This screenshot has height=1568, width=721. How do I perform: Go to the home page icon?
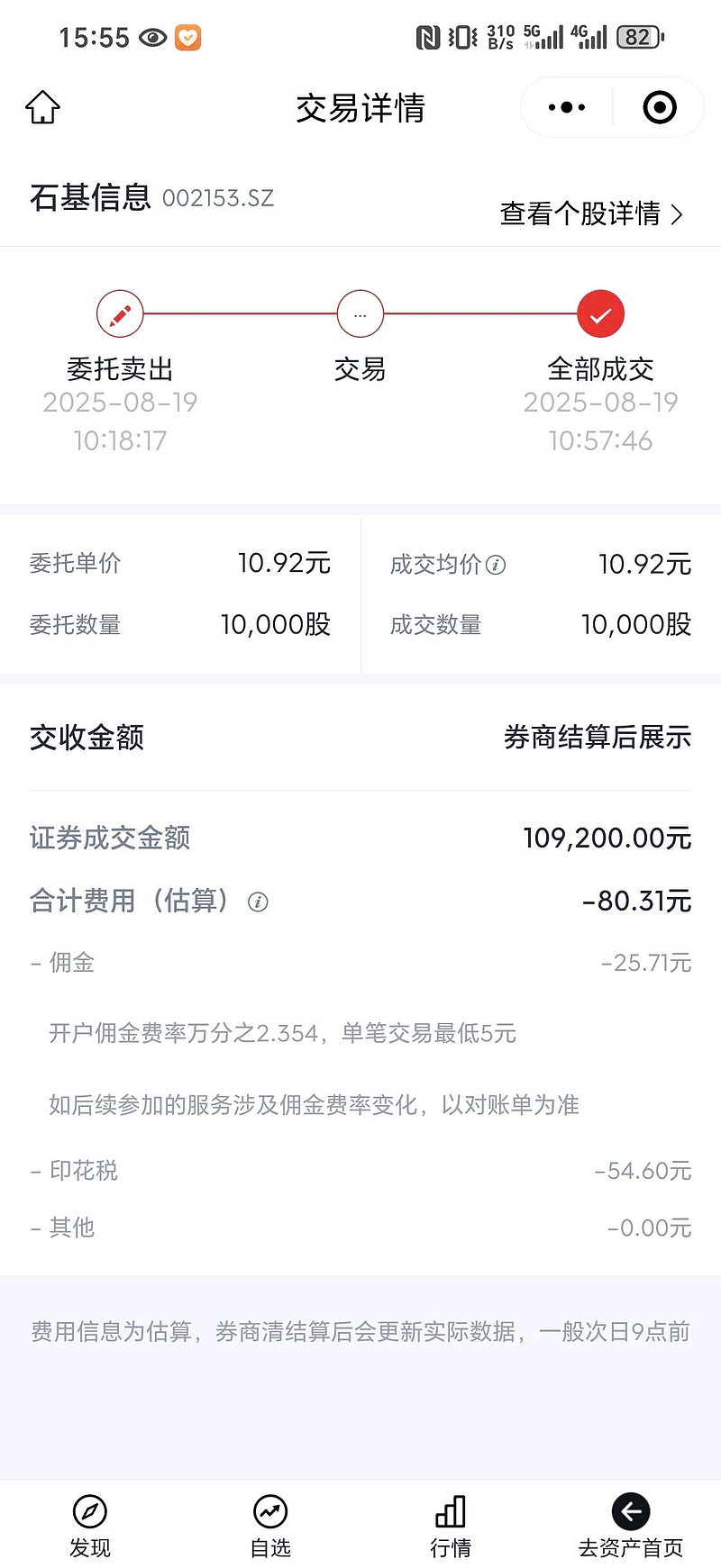(42, 107)
